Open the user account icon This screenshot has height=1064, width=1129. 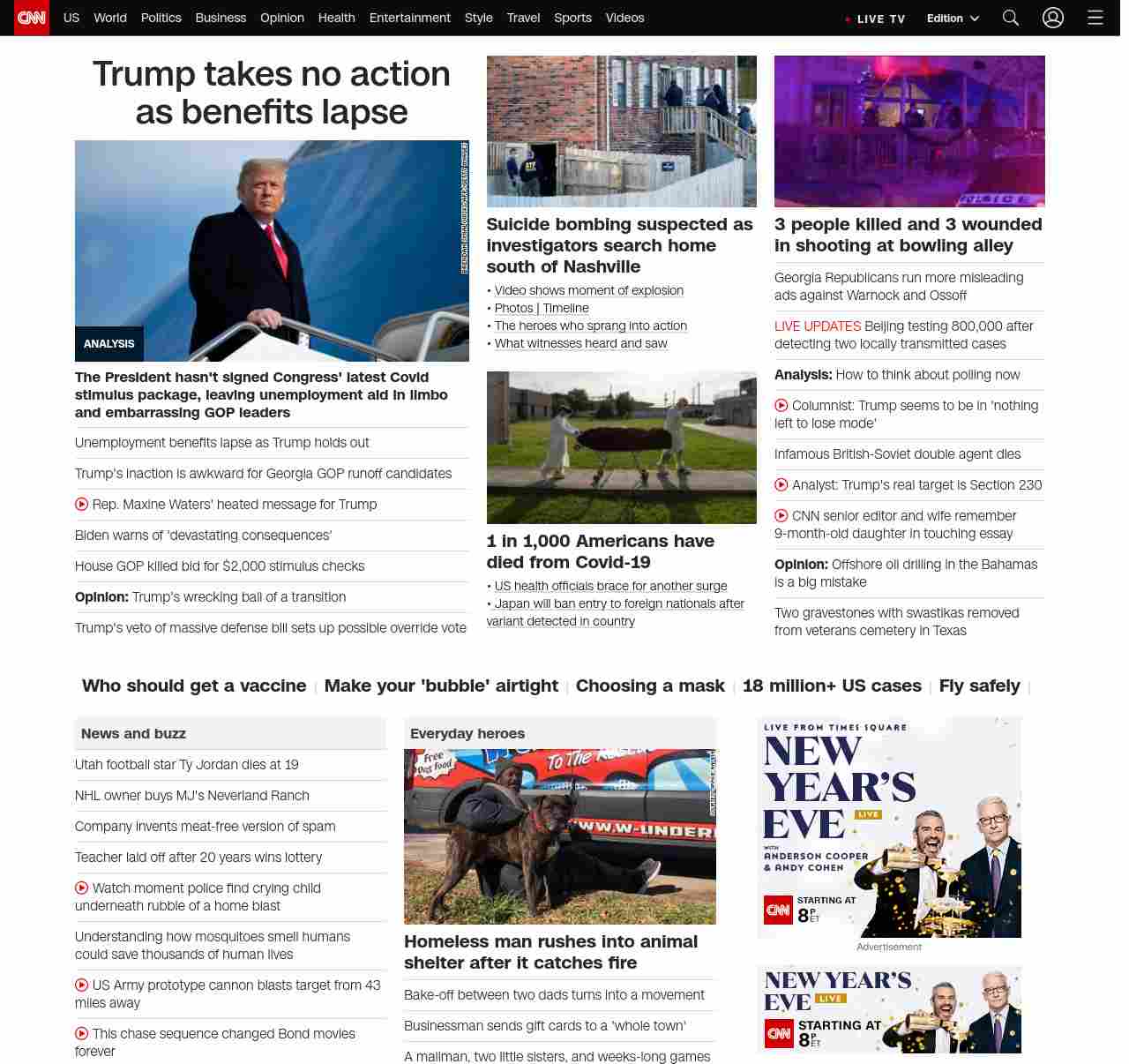pos(1052,18)
